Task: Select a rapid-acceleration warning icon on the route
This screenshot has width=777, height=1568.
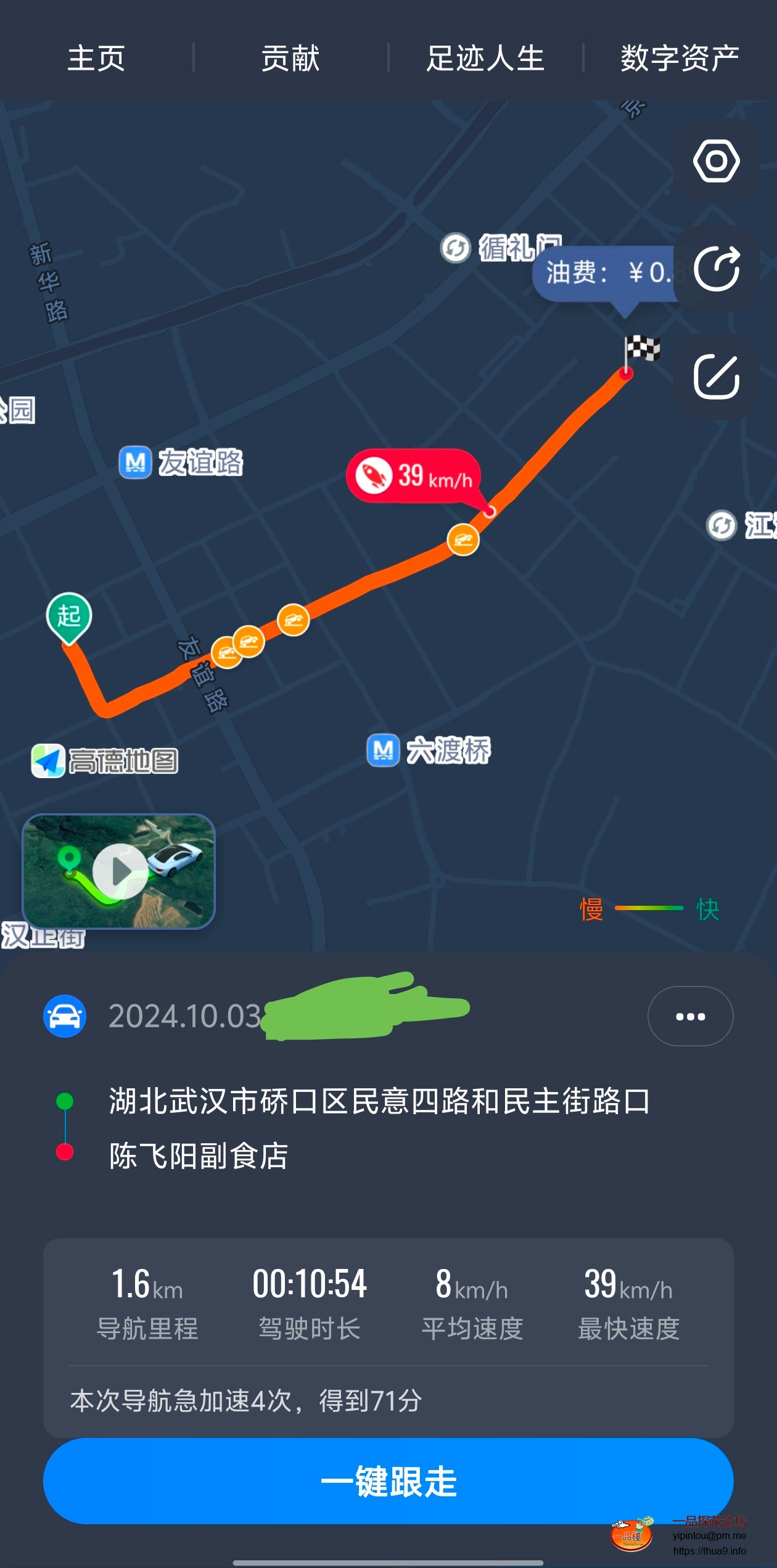Action: 462,540
